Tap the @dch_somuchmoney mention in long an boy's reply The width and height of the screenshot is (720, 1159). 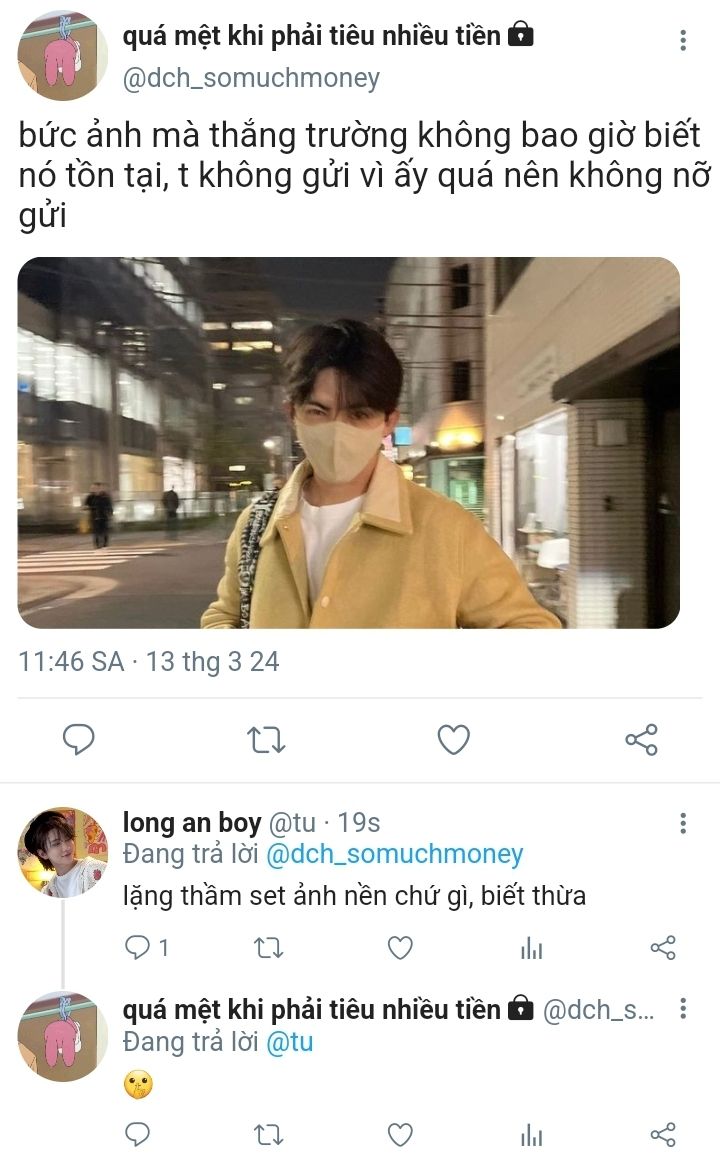pyautogui.click(x=395, y=854)
